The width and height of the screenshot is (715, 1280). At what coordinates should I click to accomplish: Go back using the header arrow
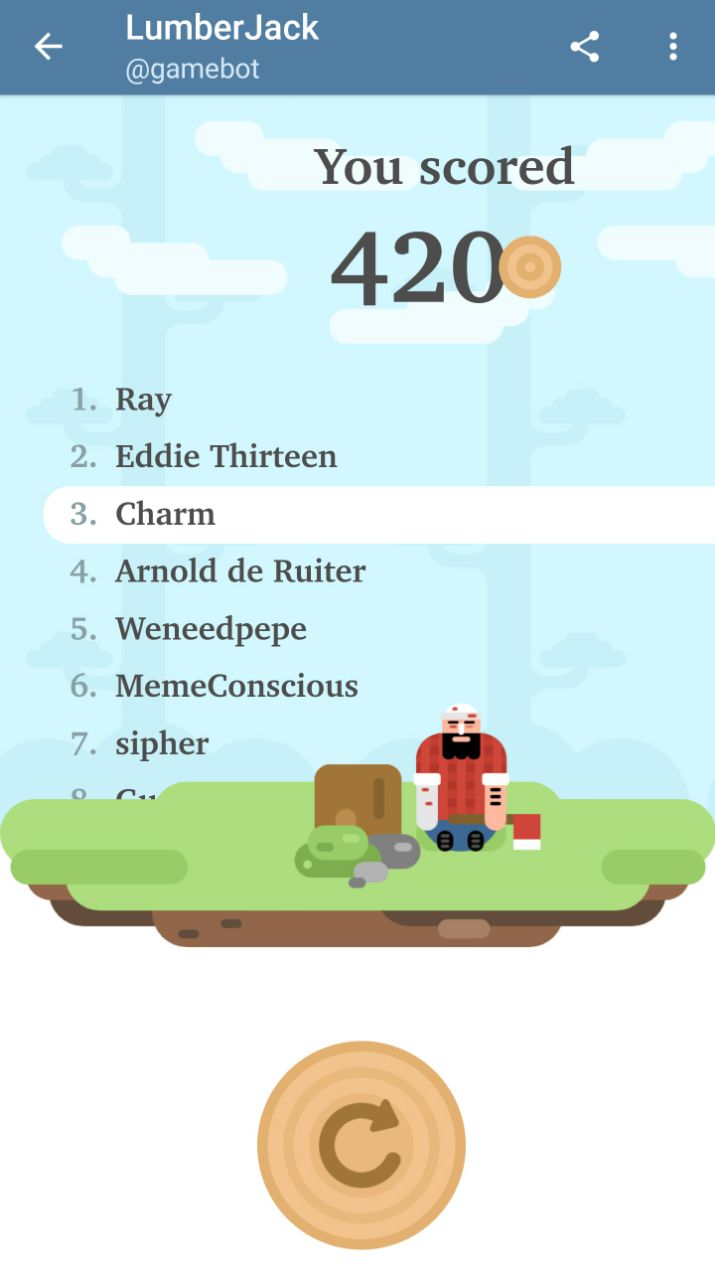tap(48, 46)
